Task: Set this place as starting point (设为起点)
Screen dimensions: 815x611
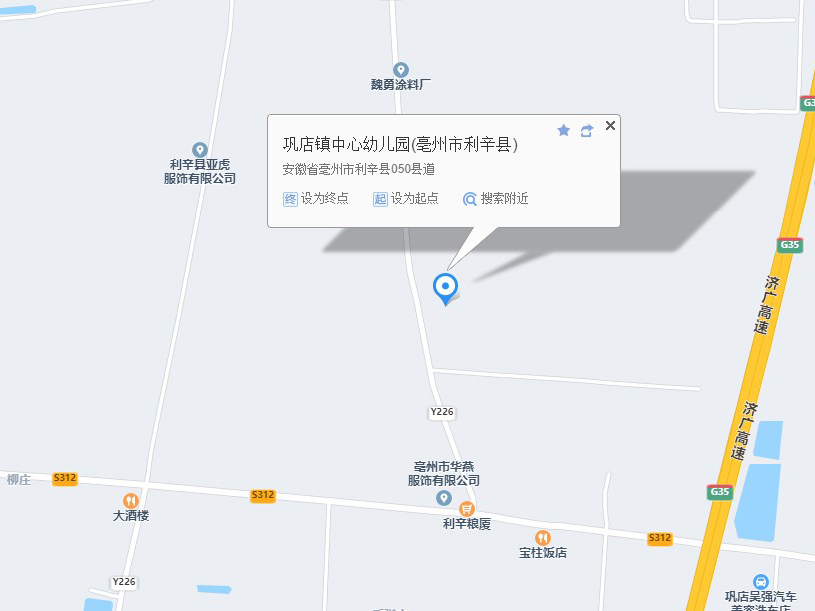Action: pyautogui.click(x=406, y=199)
